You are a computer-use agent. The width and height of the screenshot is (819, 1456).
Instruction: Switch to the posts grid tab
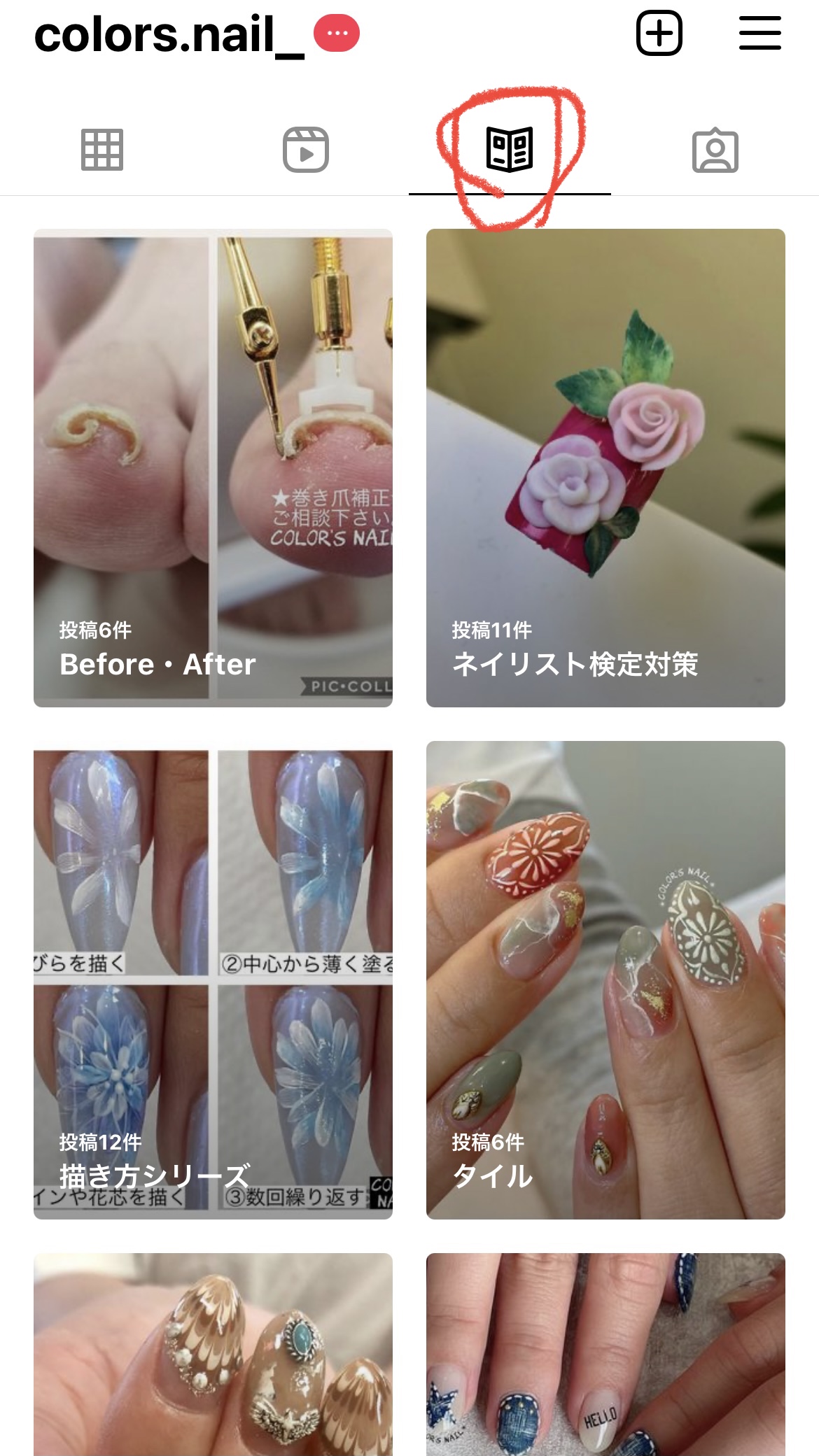point(102,150)
